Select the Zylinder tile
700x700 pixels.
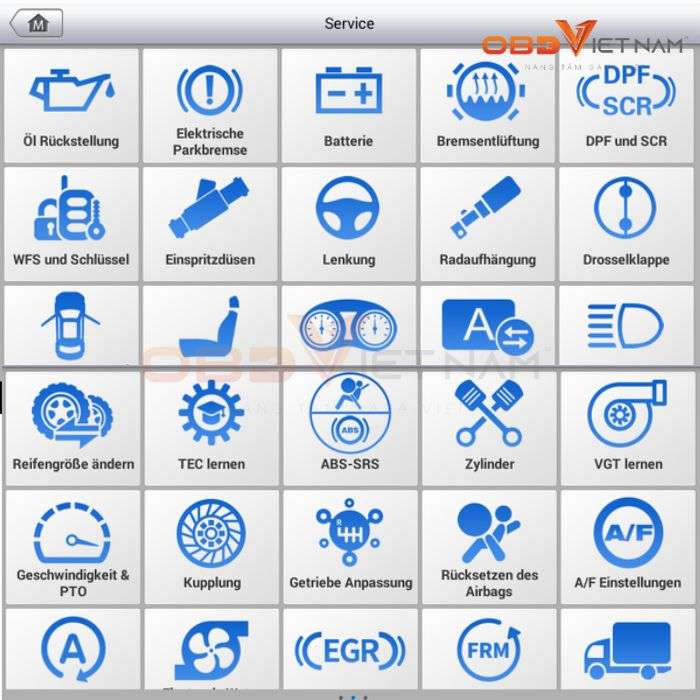(x=489, y=428)
